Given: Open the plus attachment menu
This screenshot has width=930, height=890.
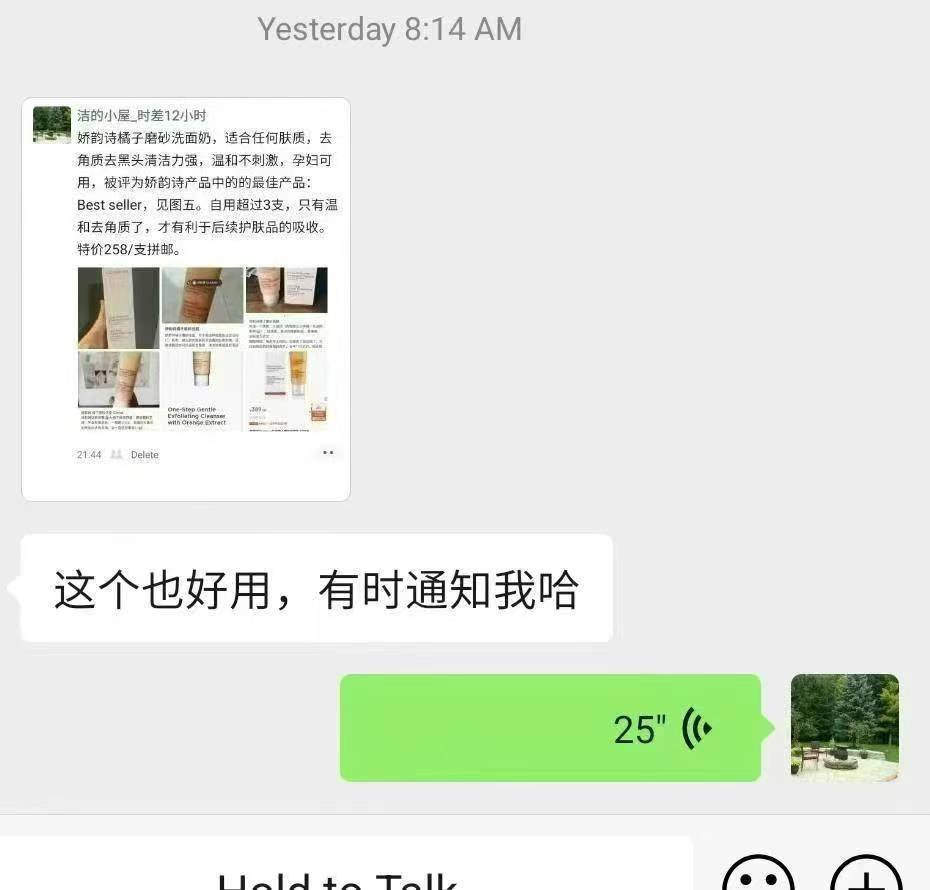Looking at the screenshot, I should (x=866, y=876).
